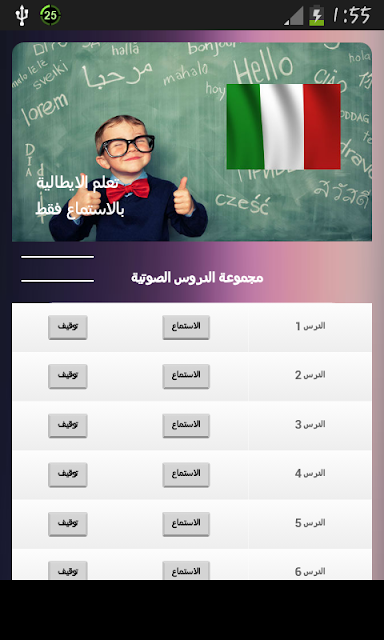
Task: Tap الاستماع next to lesson 6
Action: pyautogui.click(x=186, y=571)
